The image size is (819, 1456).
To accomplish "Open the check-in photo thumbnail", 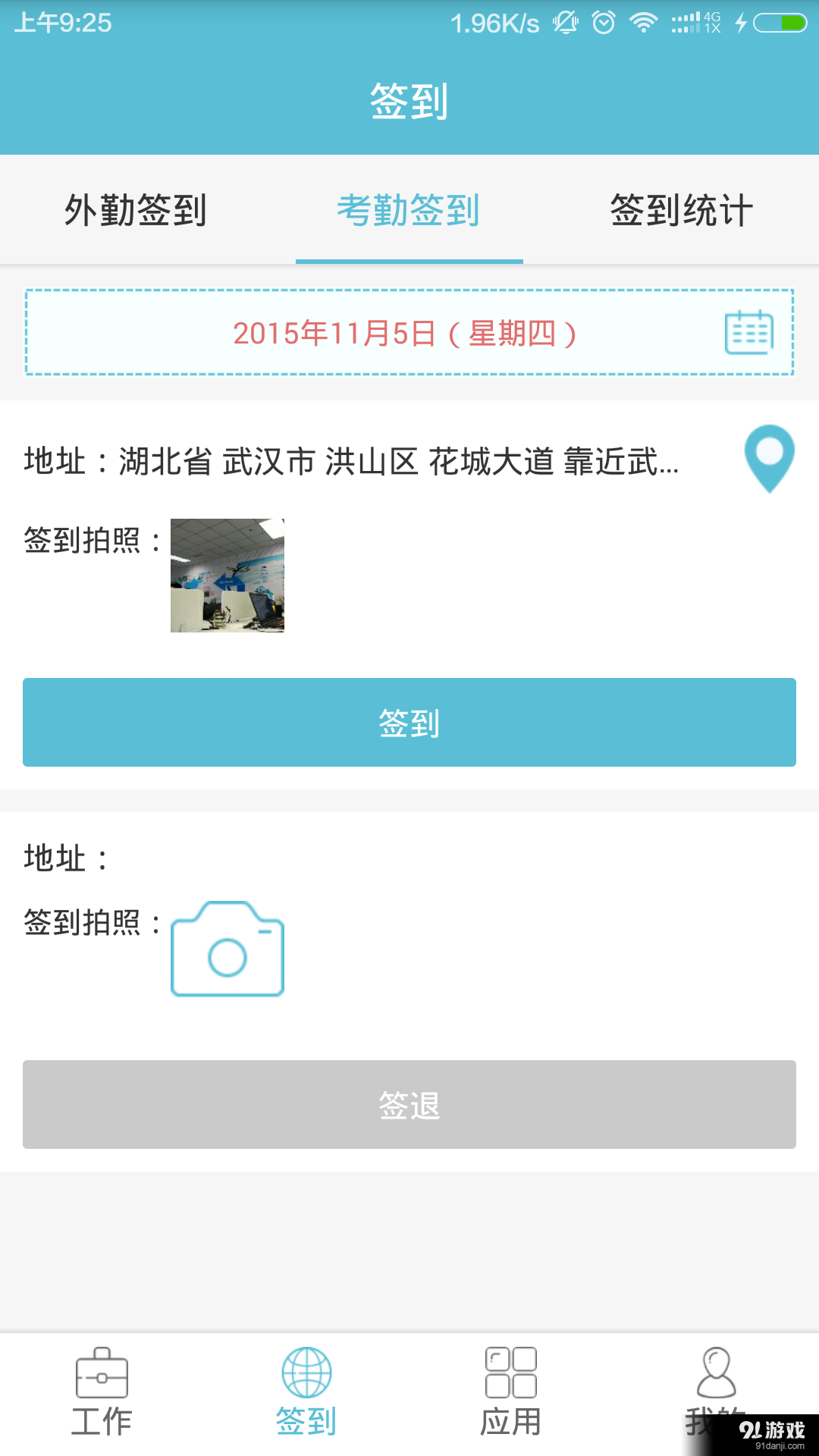I will (227, 575).
